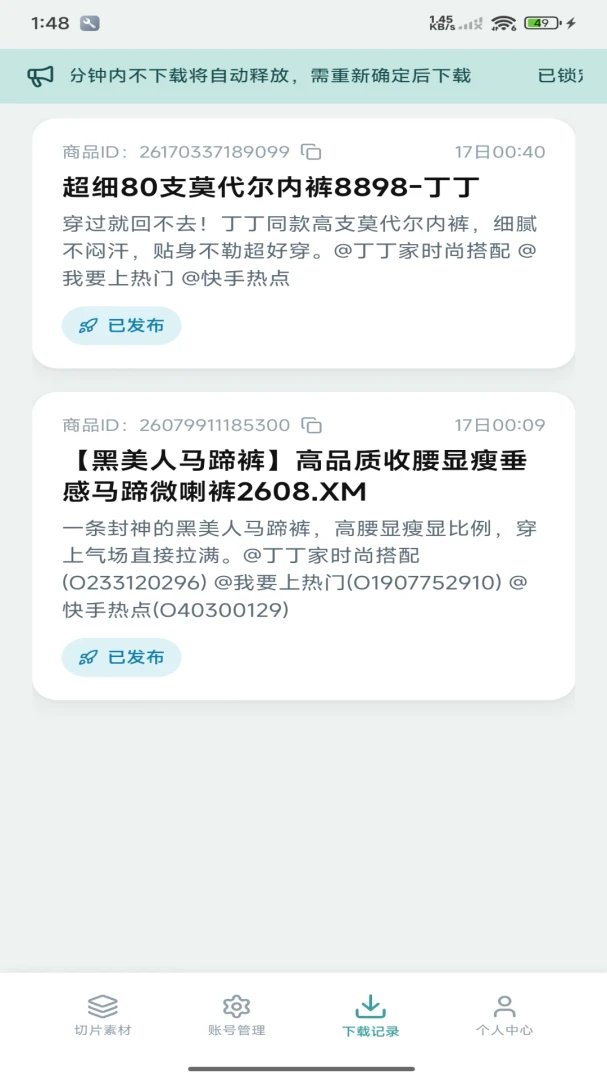Open the 账号管理 tab
Viewport: 607px width, 1080px height.
click(x=236, y=1015)
